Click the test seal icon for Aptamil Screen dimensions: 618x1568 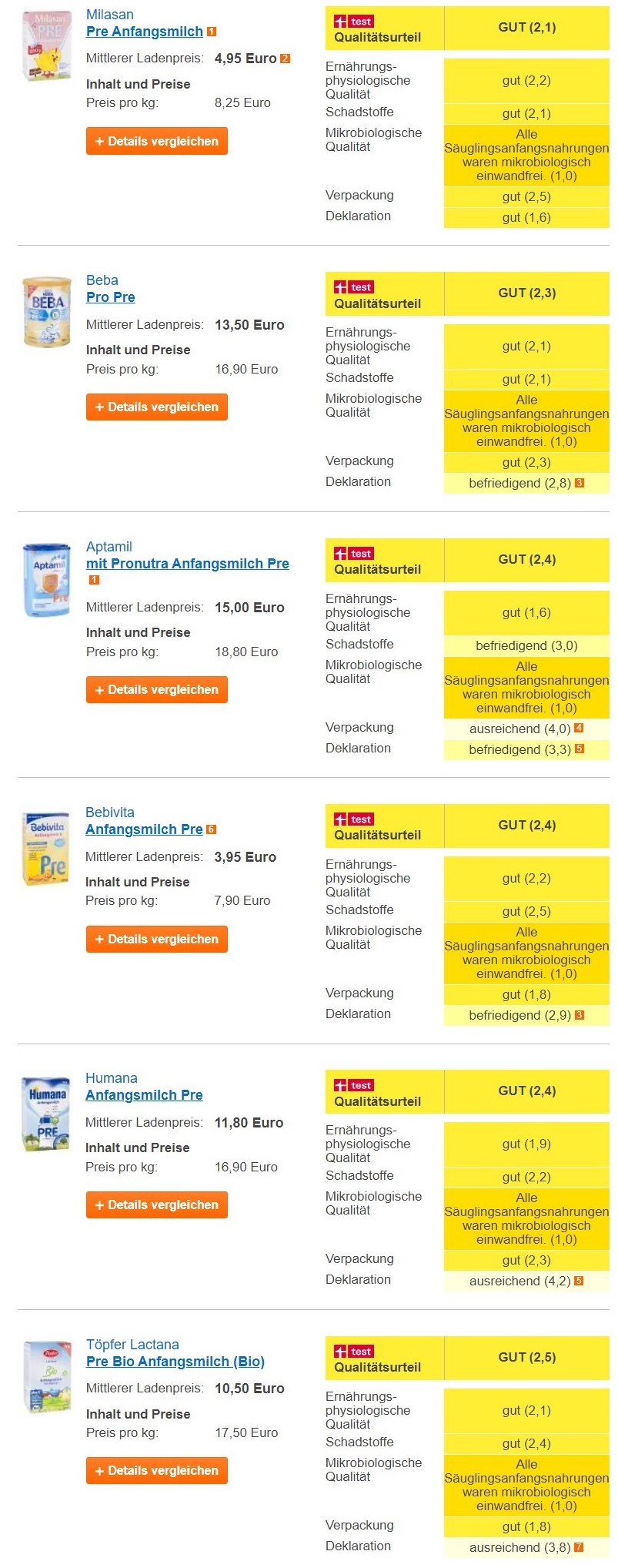(356, 554)
